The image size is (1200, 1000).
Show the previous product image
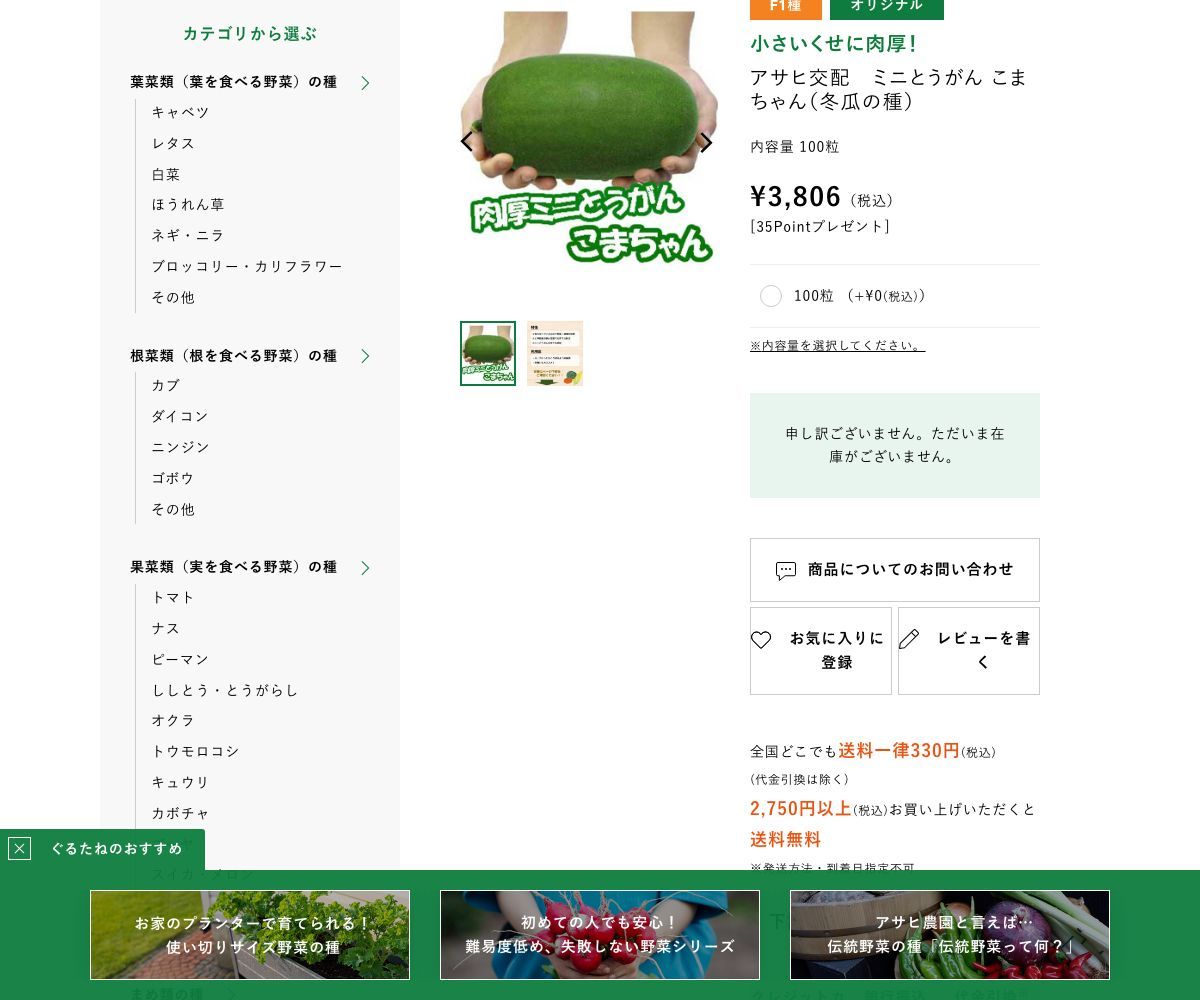(x=466, y=142)
